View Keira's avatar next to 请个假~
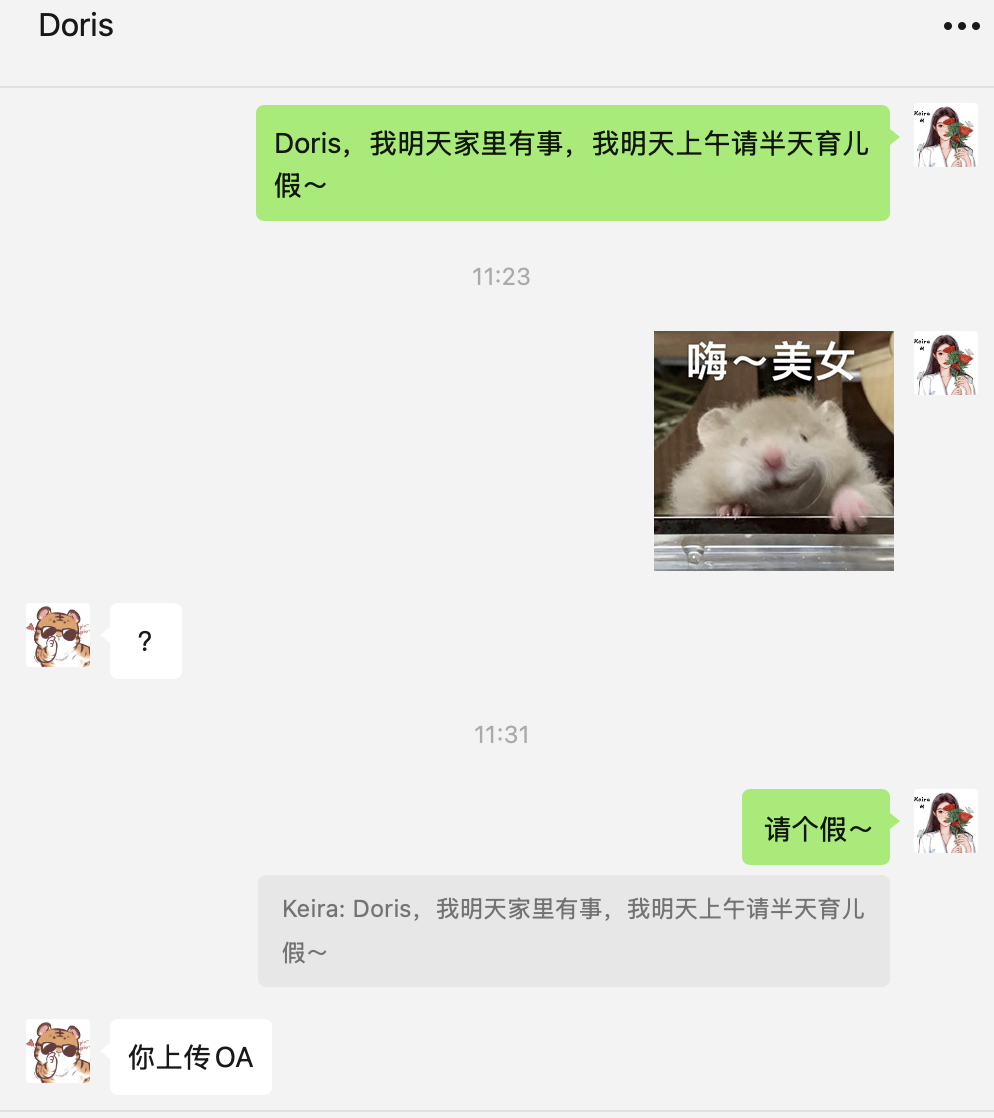 [x=945, y=821]
